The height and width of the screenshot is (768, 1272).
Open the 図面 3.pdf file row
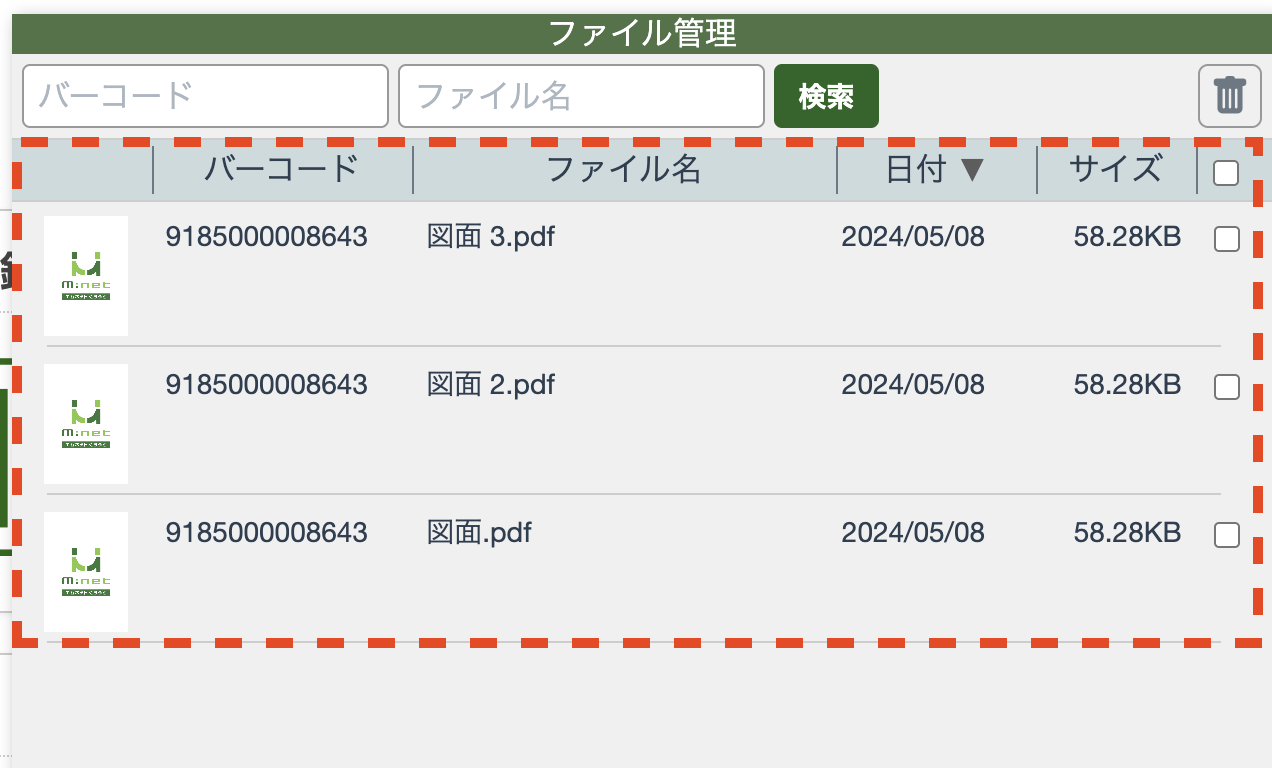(490, 237)
